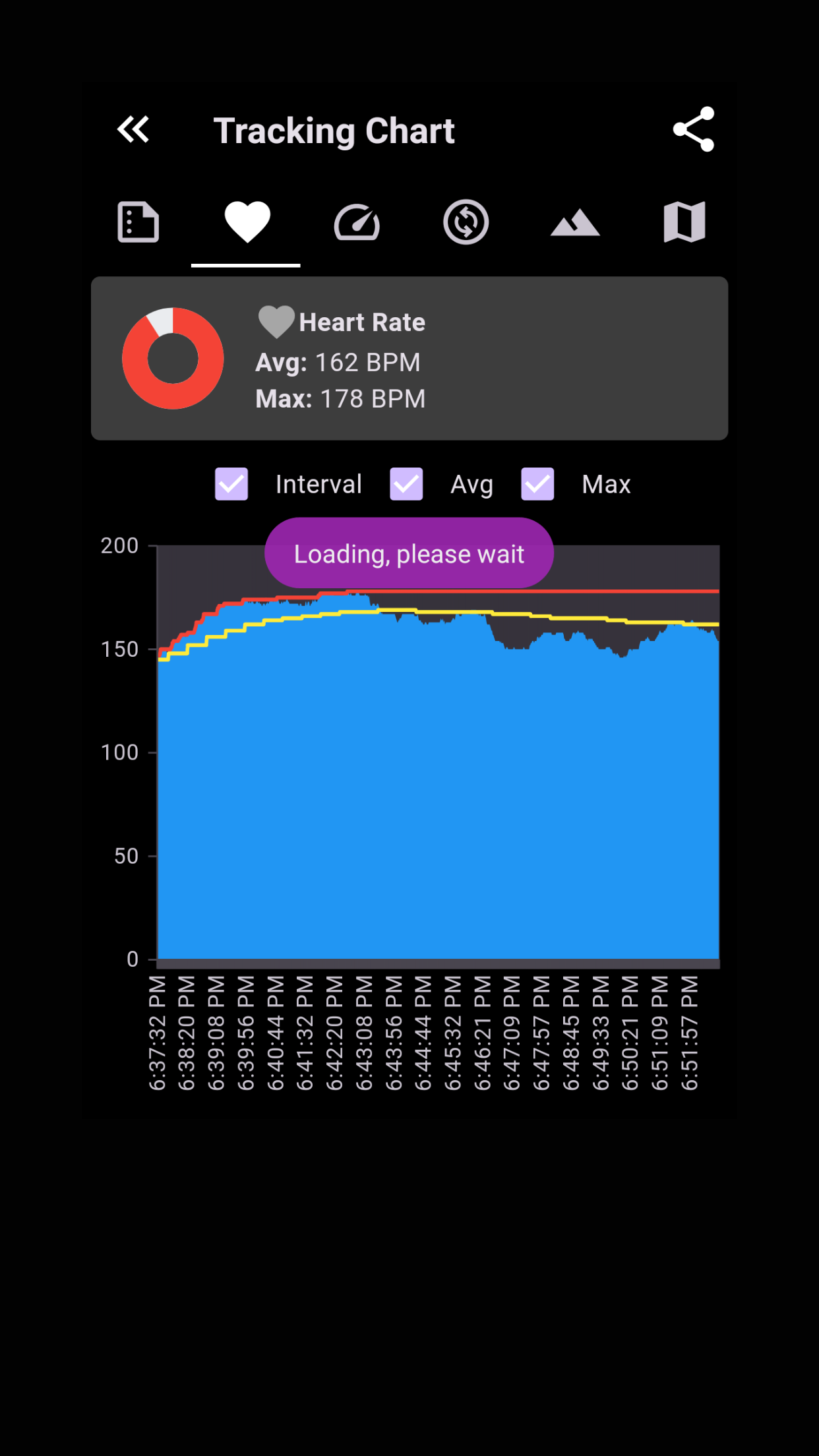Image resolution: width=819 pixels, height=1456 pixels.
Task: Disable the Avg checkbox
Action: [x=406, y=484]
